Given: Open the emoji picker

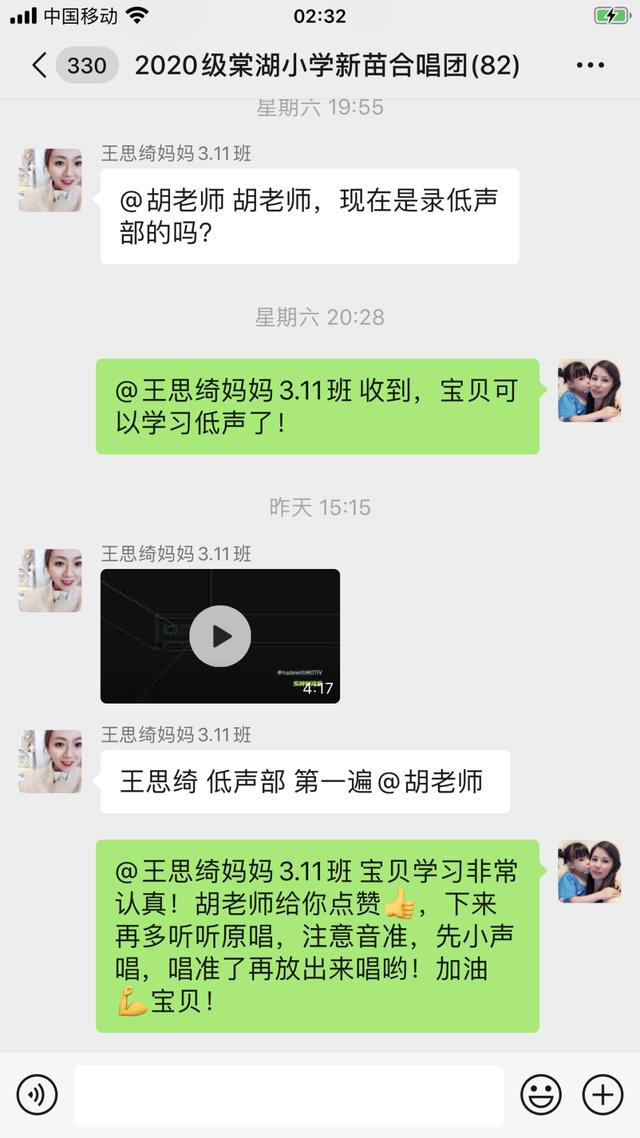Looking at the screenshot, I should pyautogui.click(x=541, y=1095).
